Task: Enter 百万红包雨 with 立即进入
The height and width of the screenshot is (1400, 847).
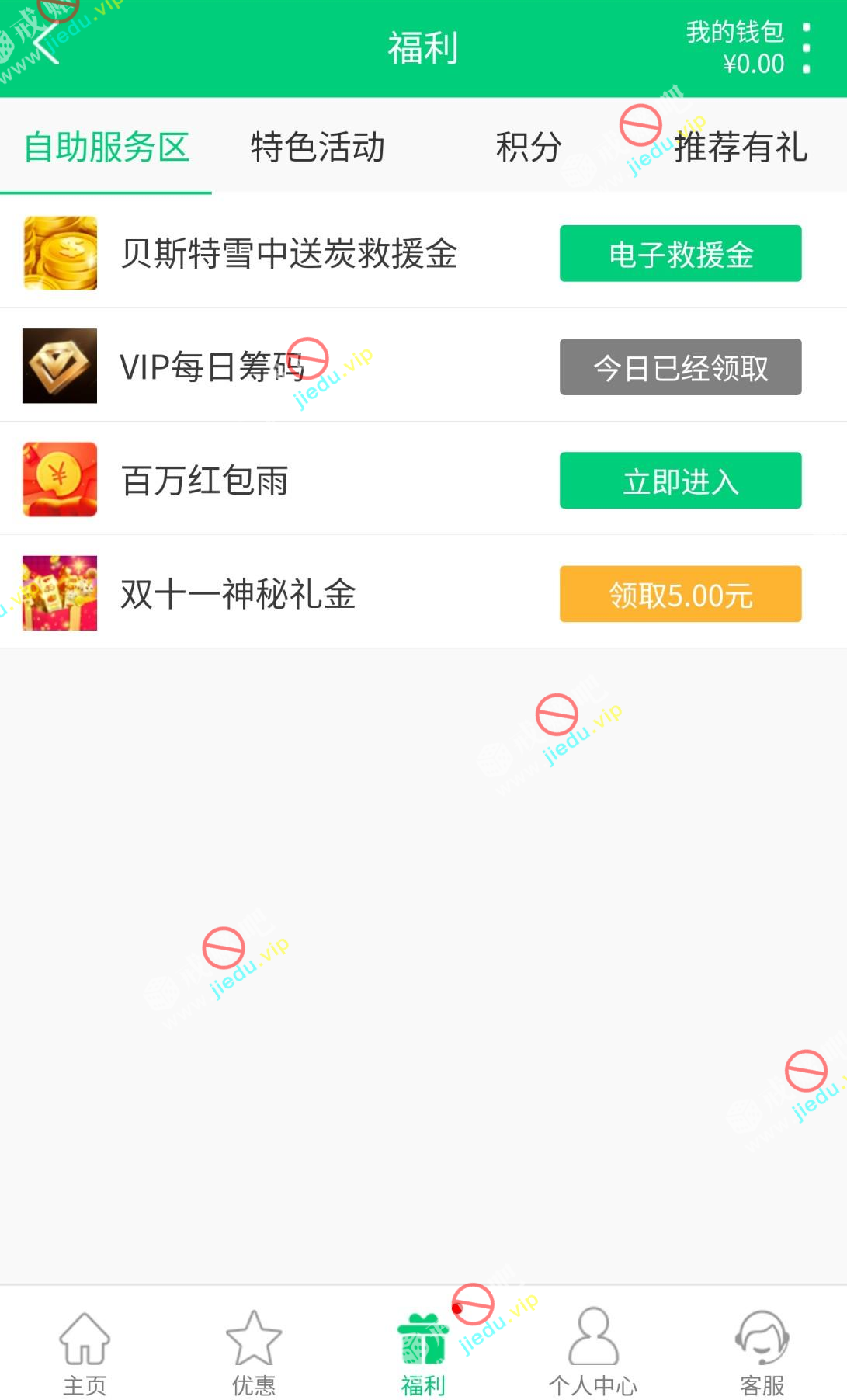Action: click(x=680, y=481)
